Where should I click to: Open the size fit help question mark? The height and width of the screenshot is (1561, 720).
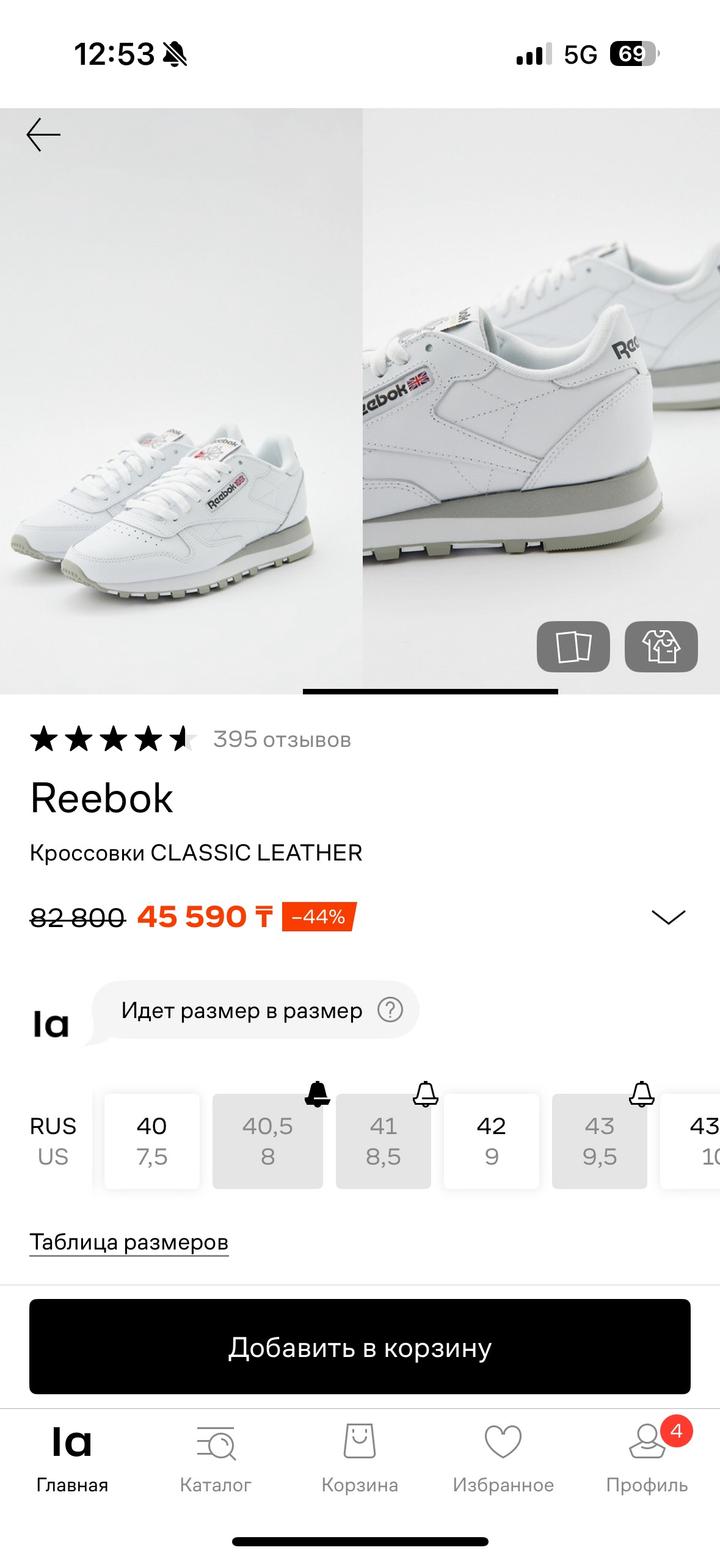[x=390, y=1010]
